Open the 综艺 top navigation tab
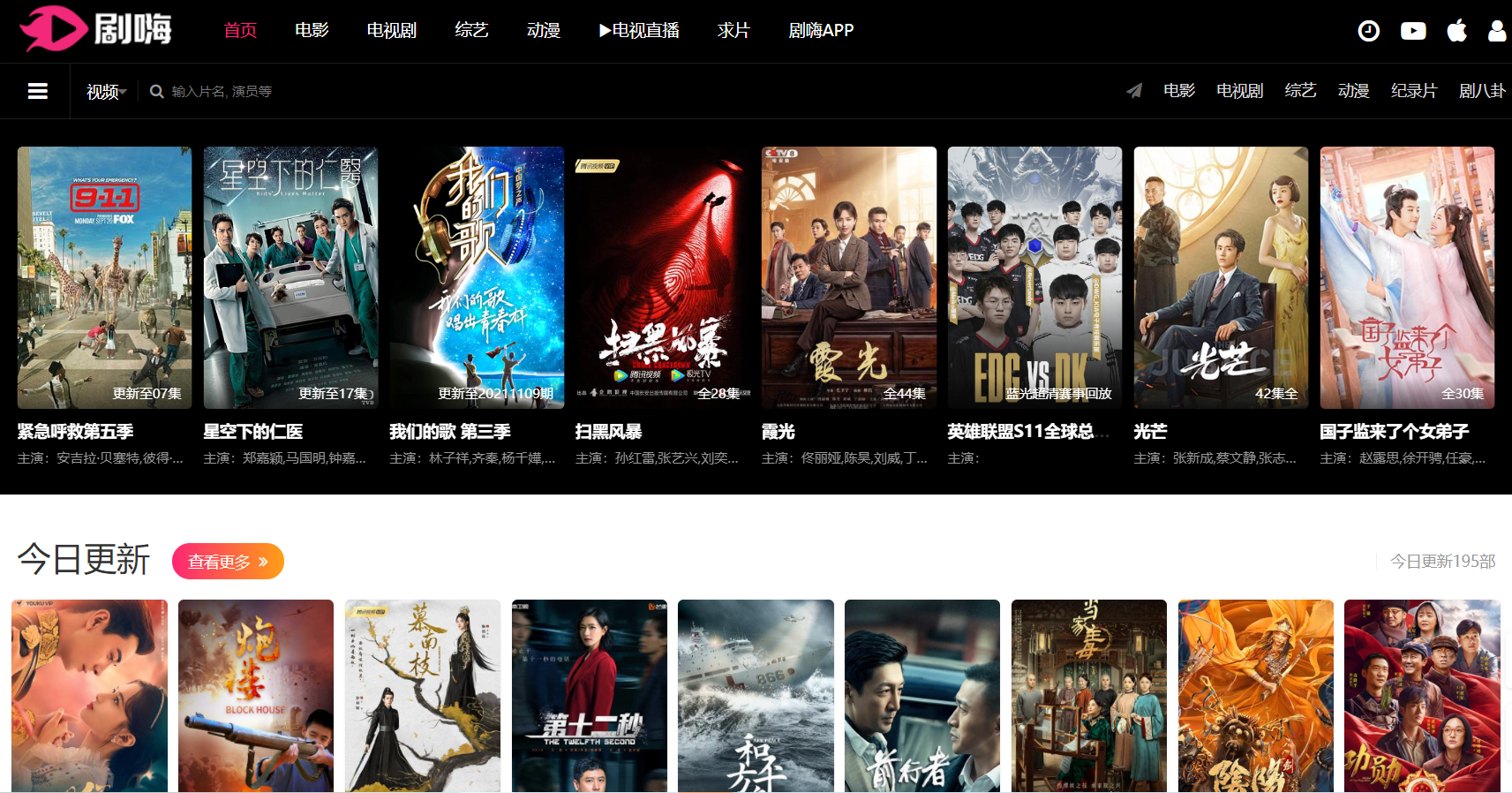The height and width of the screenshot is (793, 1512). point(471,31)
